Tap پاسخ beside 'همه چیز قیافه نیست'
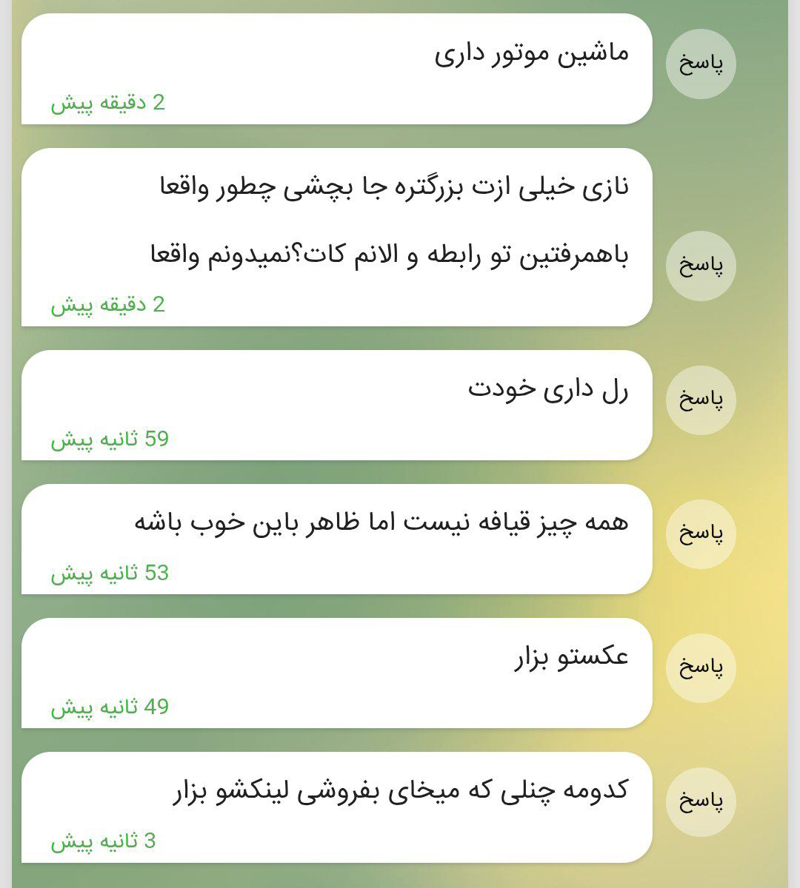This screenshot has width=800, height=888. (700, 533)
